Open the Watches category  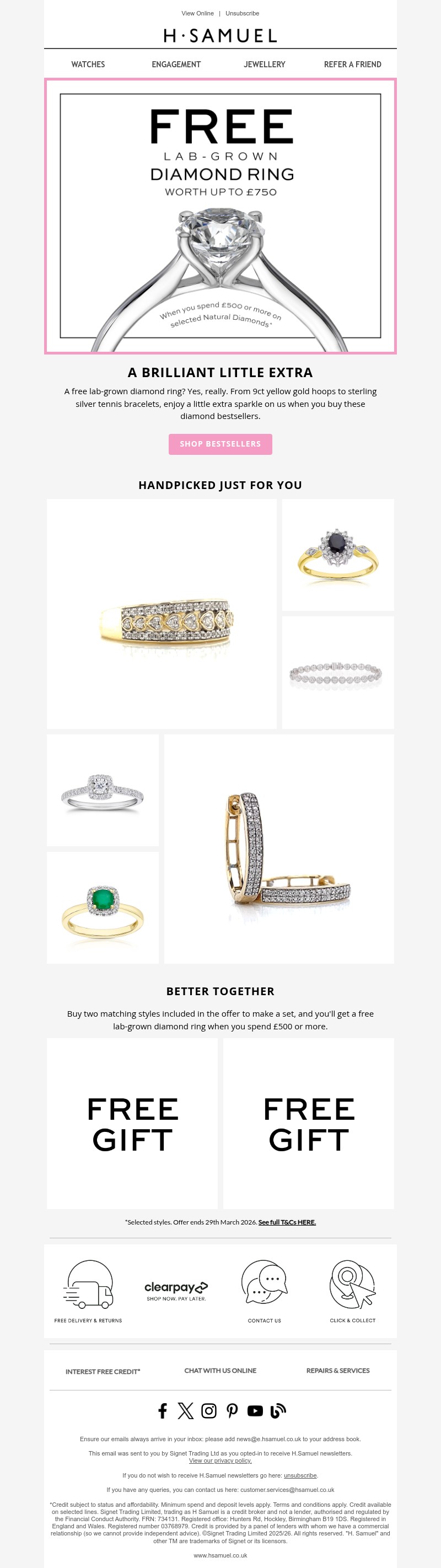coord(88,65)
